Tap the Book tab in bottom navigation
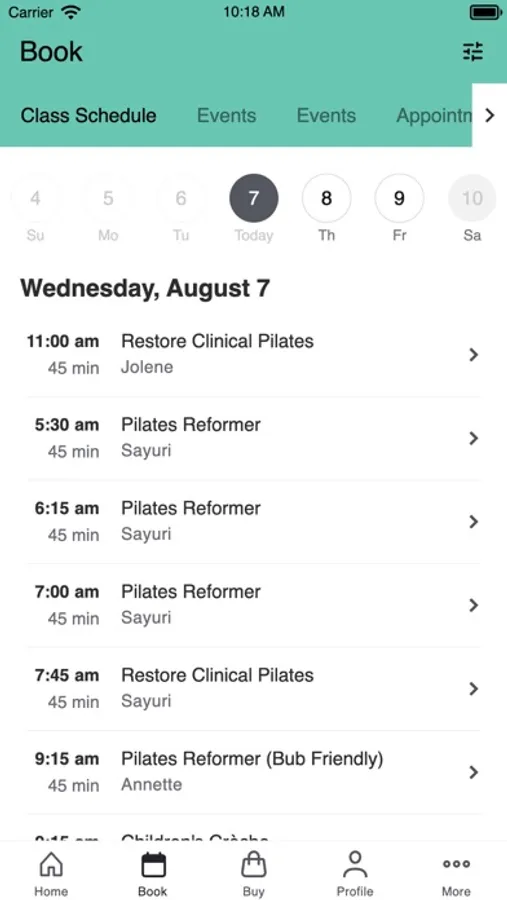This screenshot has width=507, height=900. pyautogui.click(x=153, y=874)
